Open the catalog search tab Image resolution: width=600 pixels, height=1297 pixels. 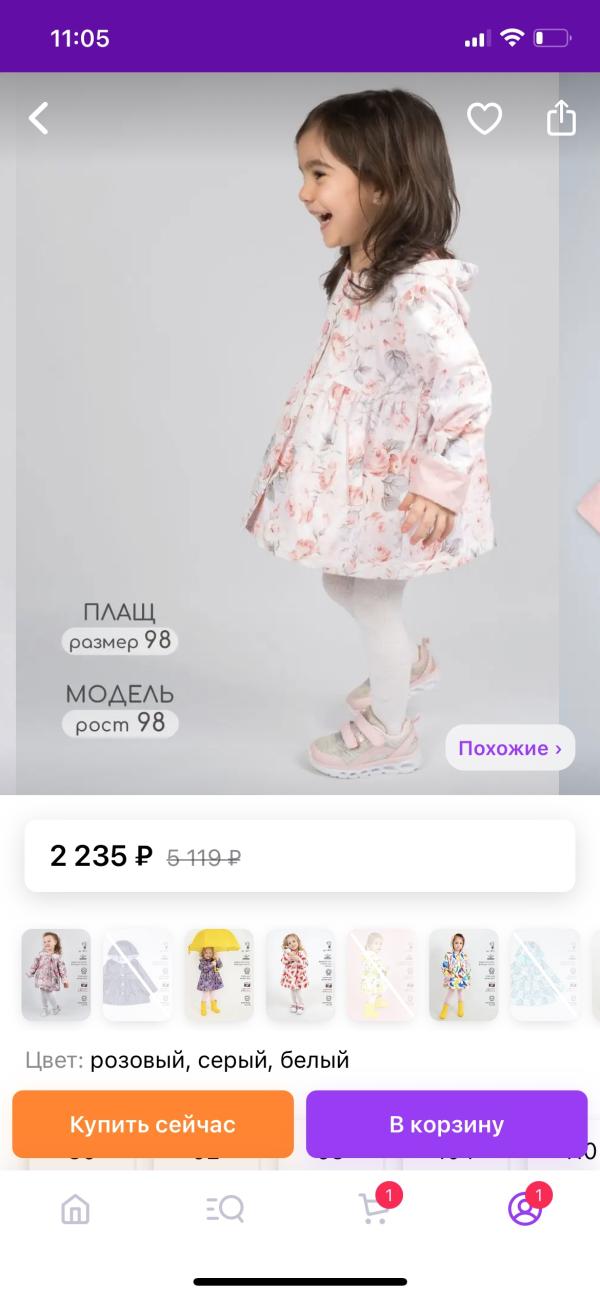[x=225, y=1209]
